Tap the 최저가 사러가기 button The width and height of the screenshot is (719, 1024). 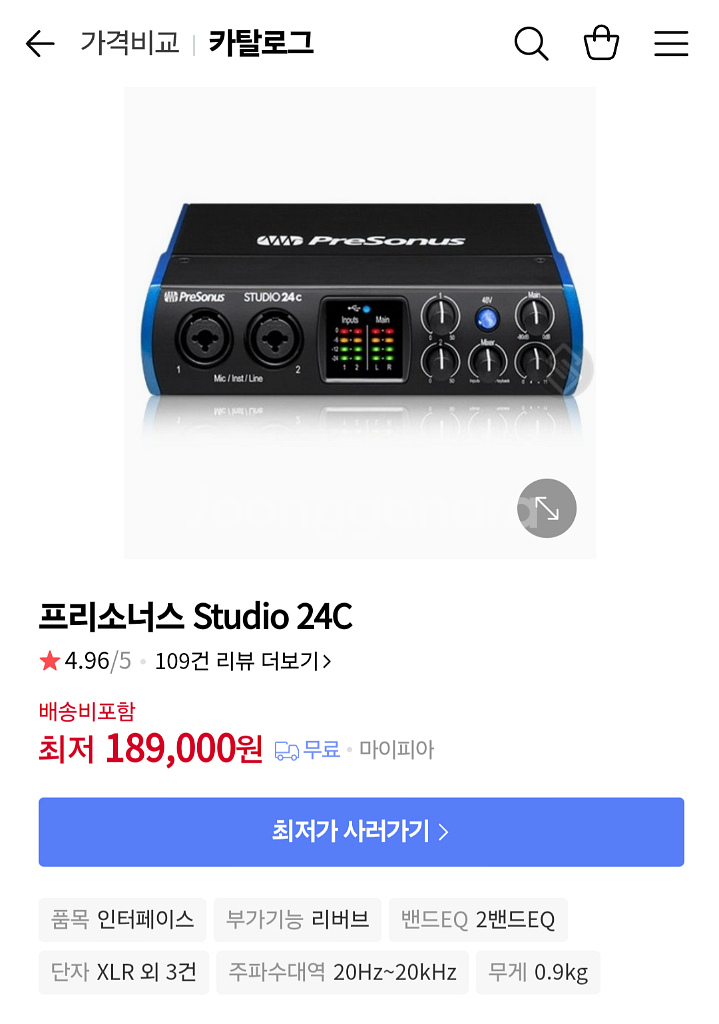pyautogui.click(x=361, y=832)
